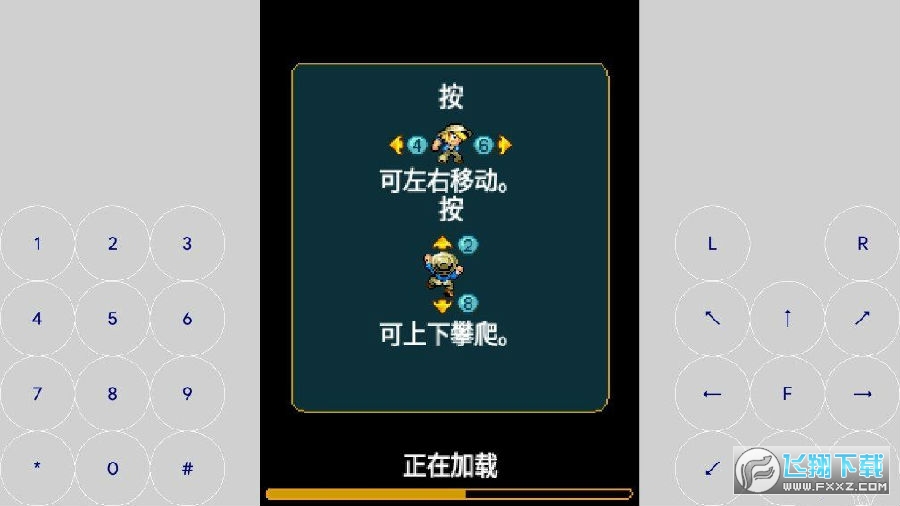Image resolution: width=900 pixels, height=506 pixels.
Task: Tap the R soft key
Action: point(862,243)
